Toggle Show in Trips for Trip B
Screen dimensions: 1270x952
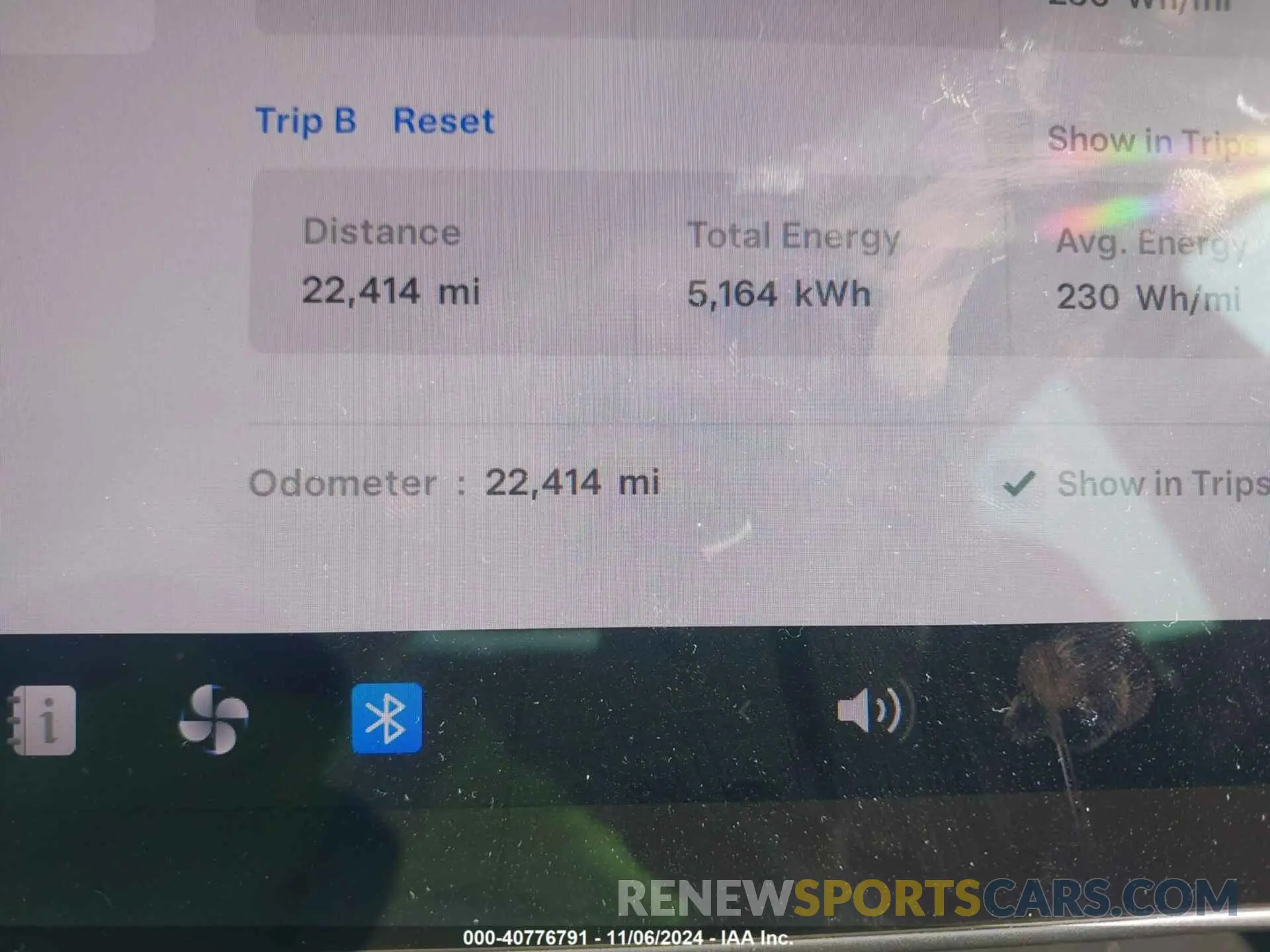pyautogui.click(x=1150, y=141)
